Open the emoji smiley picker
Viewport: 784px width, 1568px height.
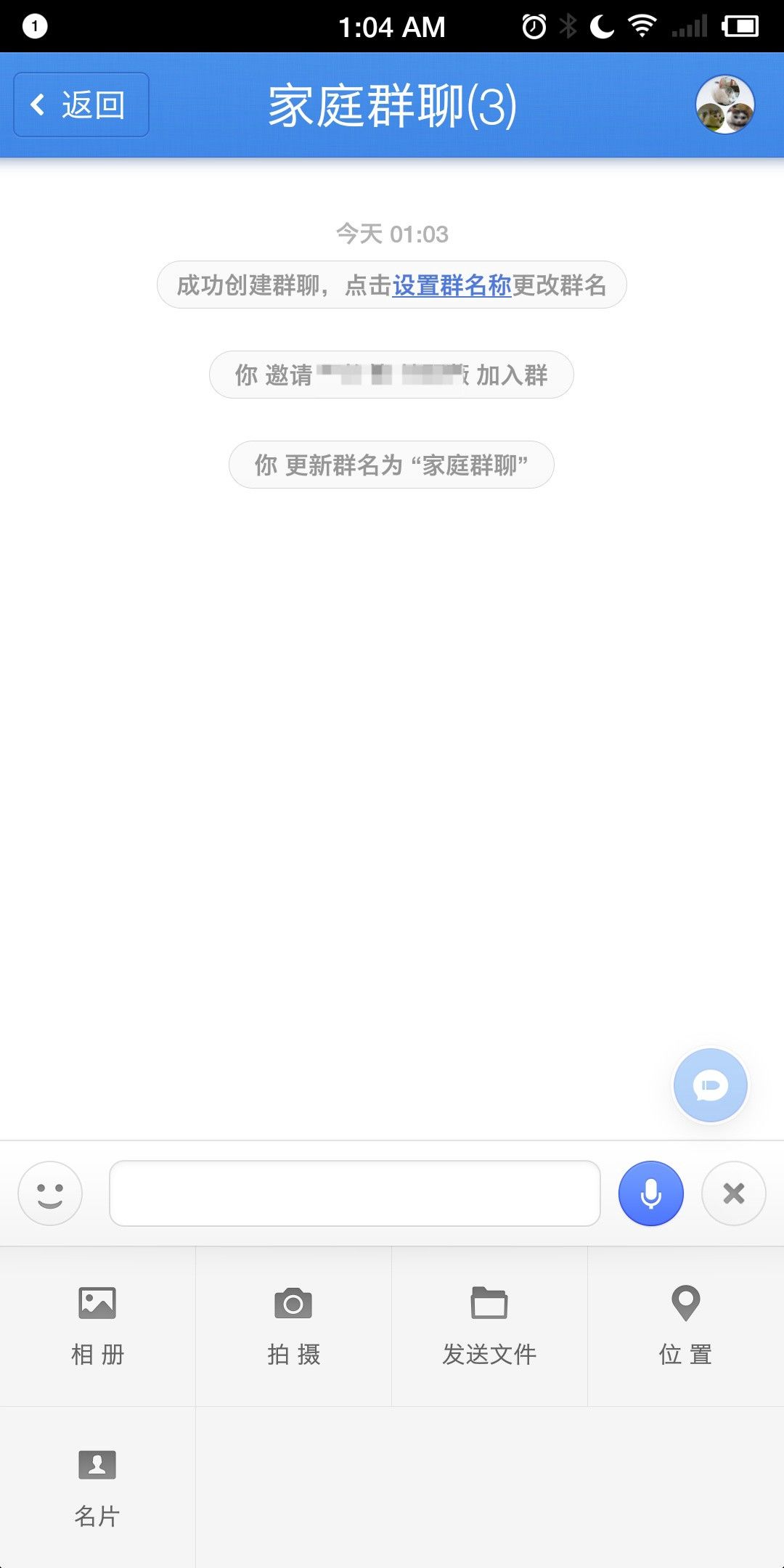pos(50,1193)
